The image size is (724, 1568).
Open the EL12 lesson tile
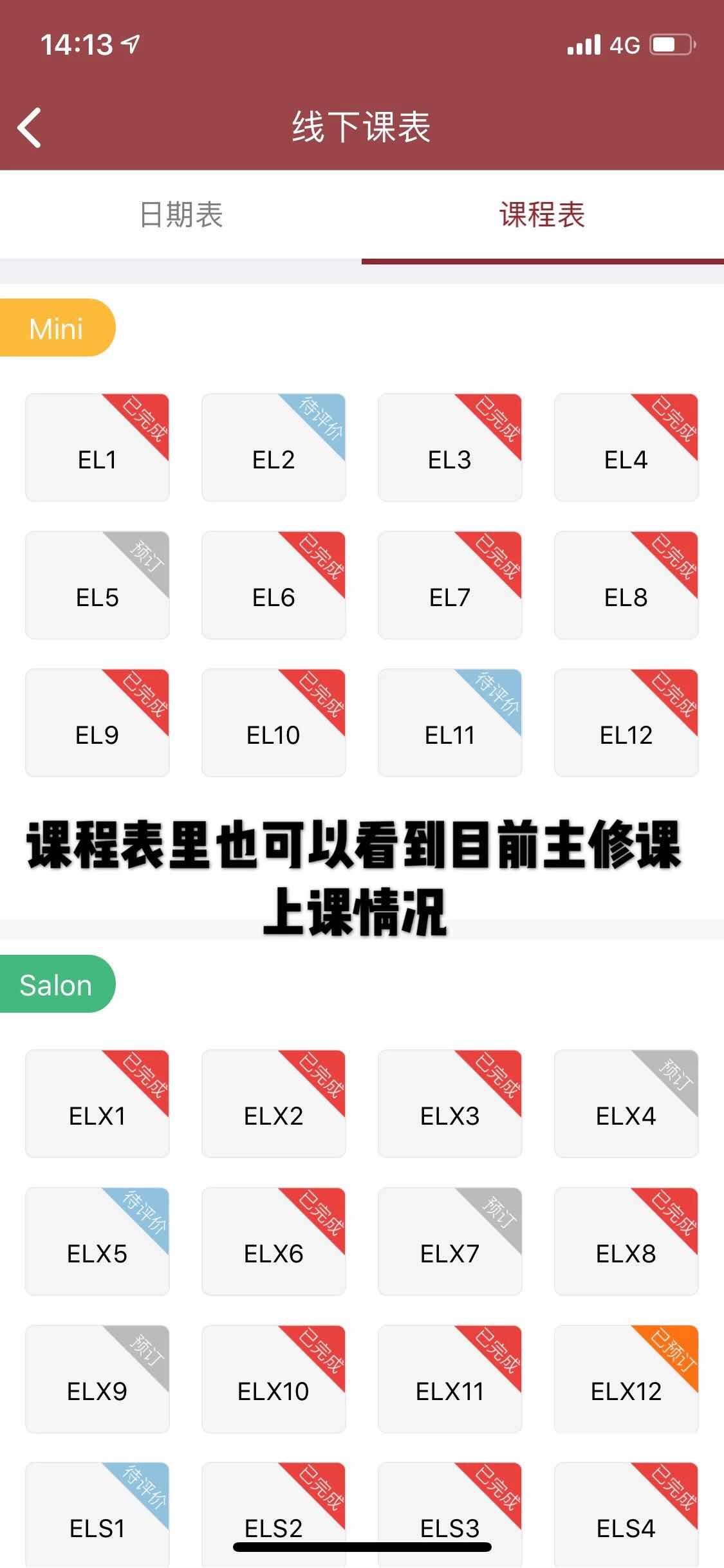pyautogui.click(x=626, y=723)
